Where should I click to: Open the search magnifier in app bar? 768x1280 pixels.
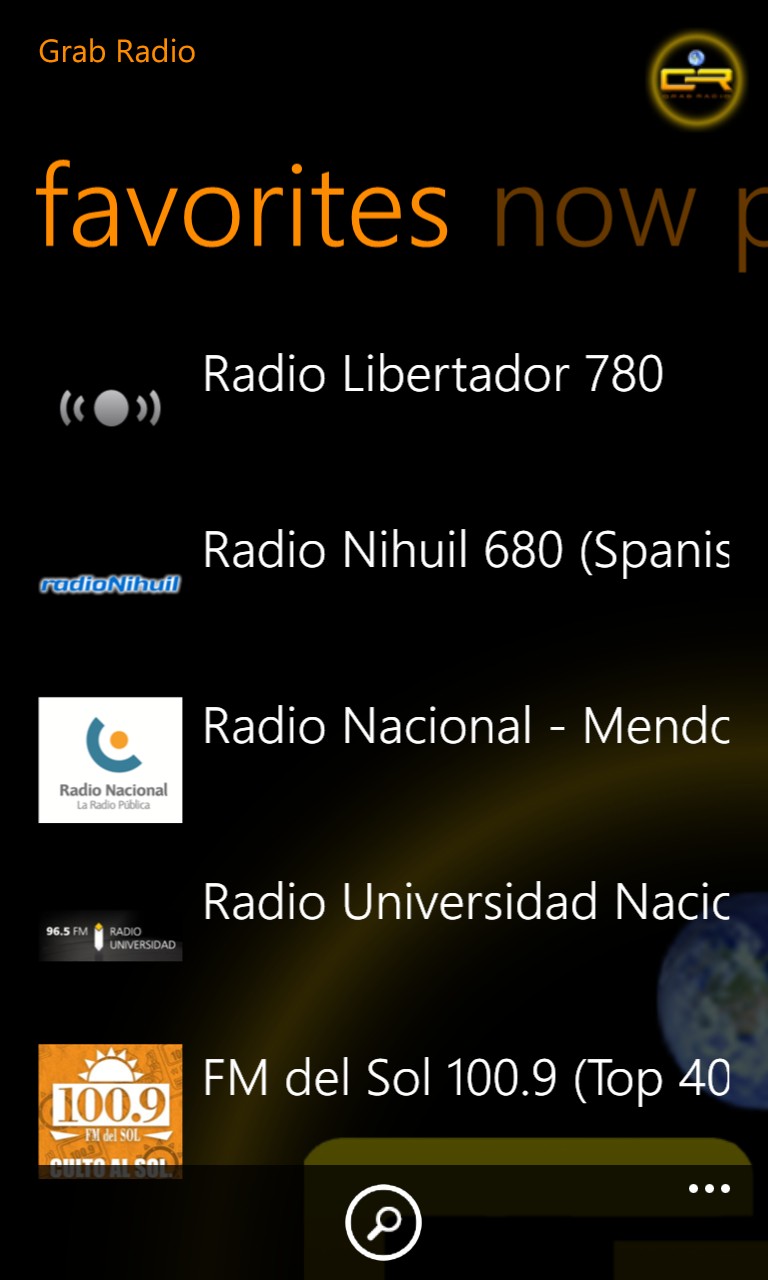coord(384,1222)
